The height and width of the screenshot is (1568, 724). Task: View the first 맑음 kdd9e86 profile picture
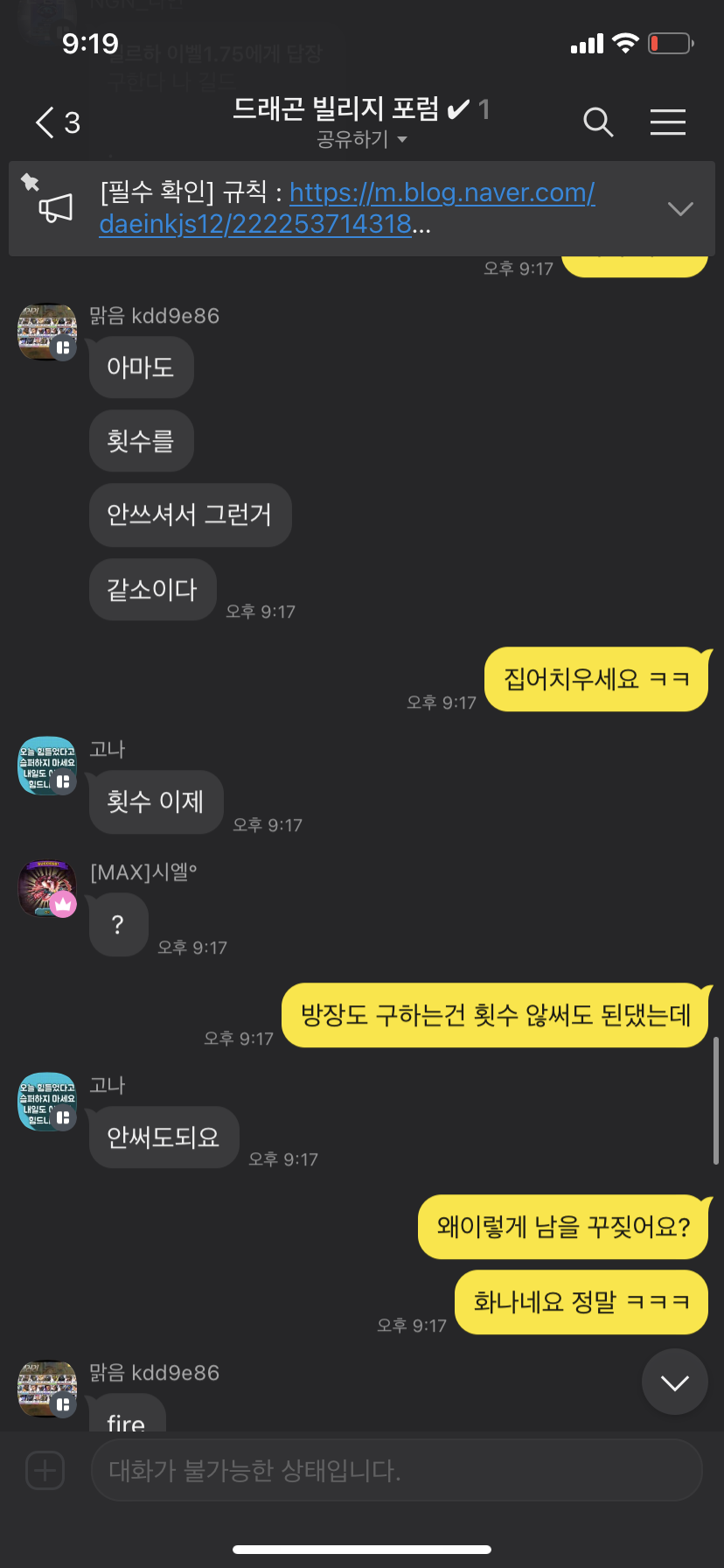48,332
